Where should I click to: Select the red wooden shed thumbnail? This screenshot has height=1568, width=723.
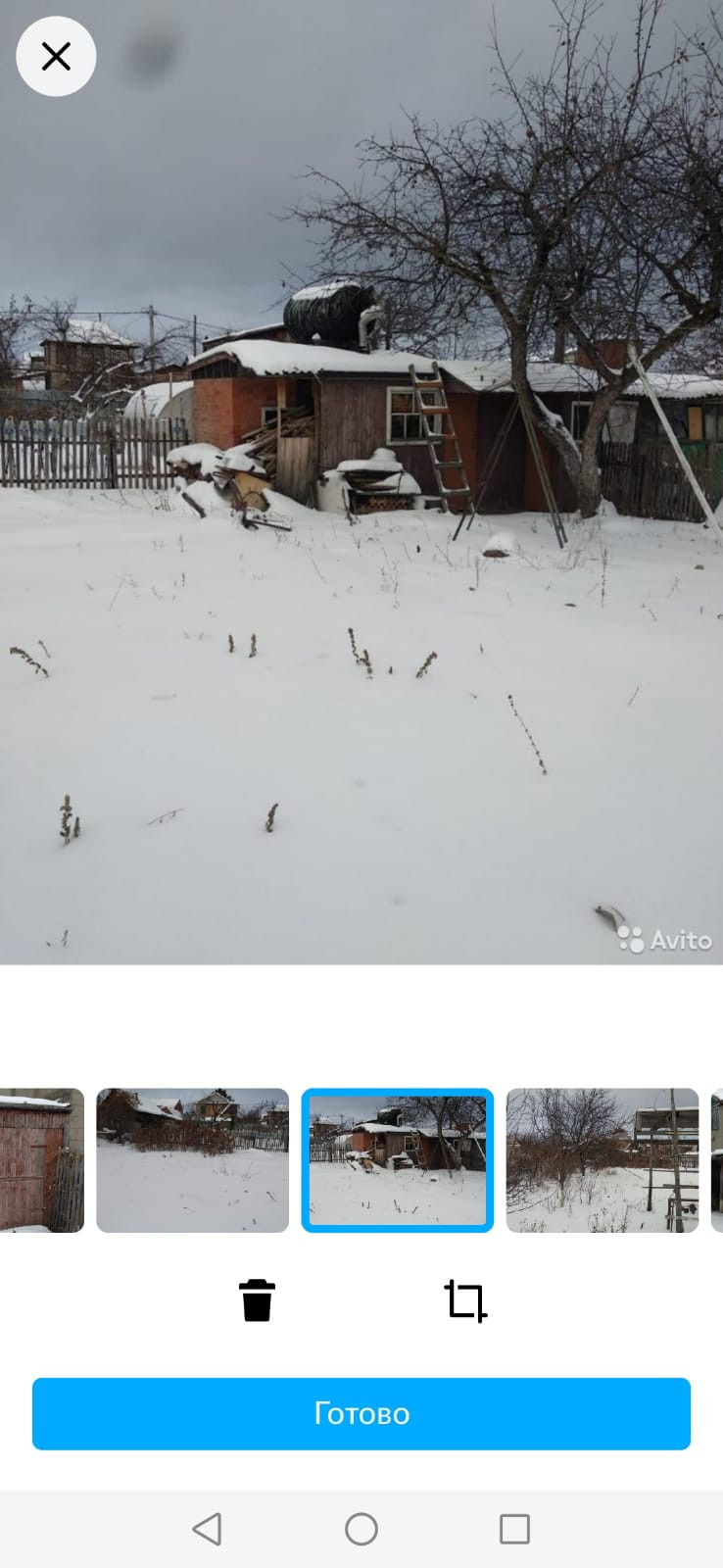[42, 1160]
